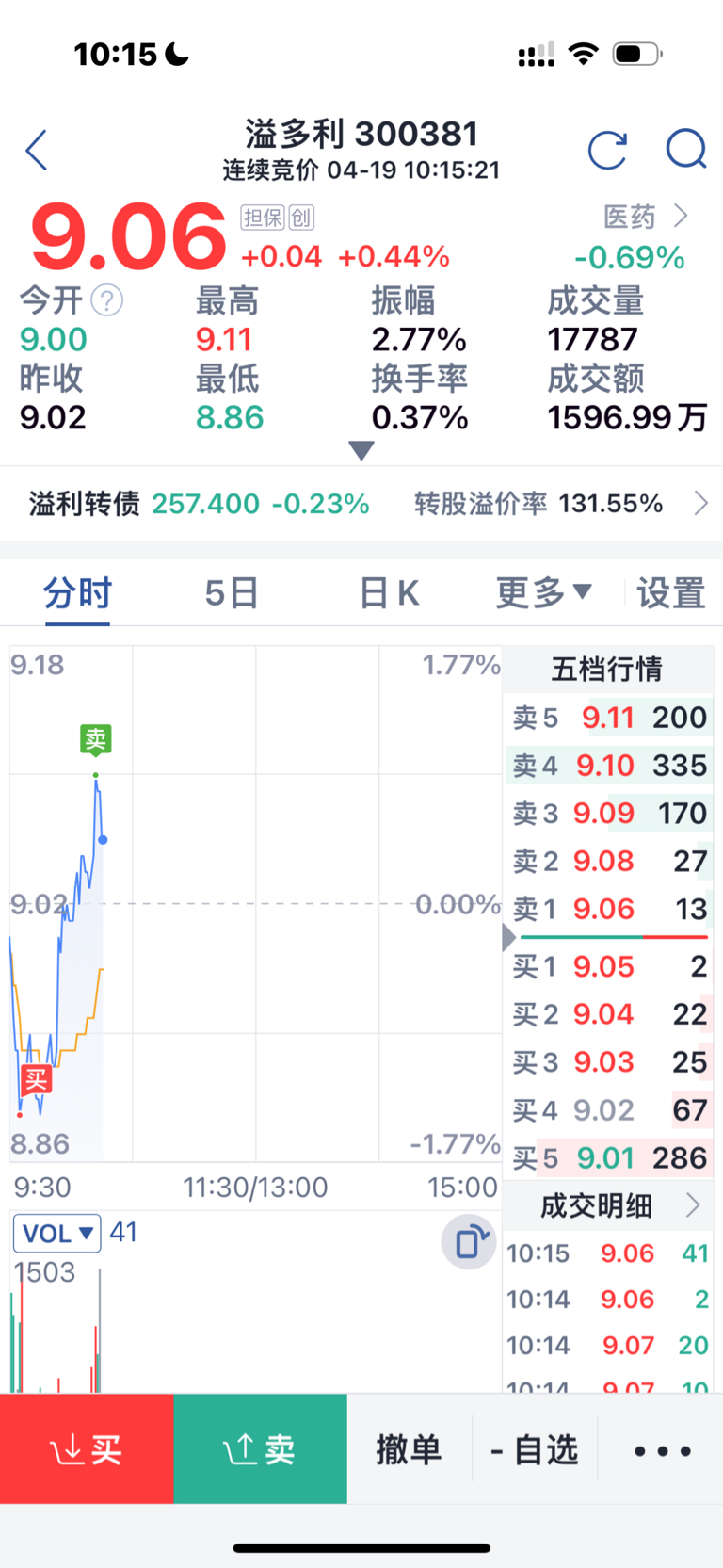Expand more quote details with the down triangle
723x1568 pixels.
tap(361, 451)
